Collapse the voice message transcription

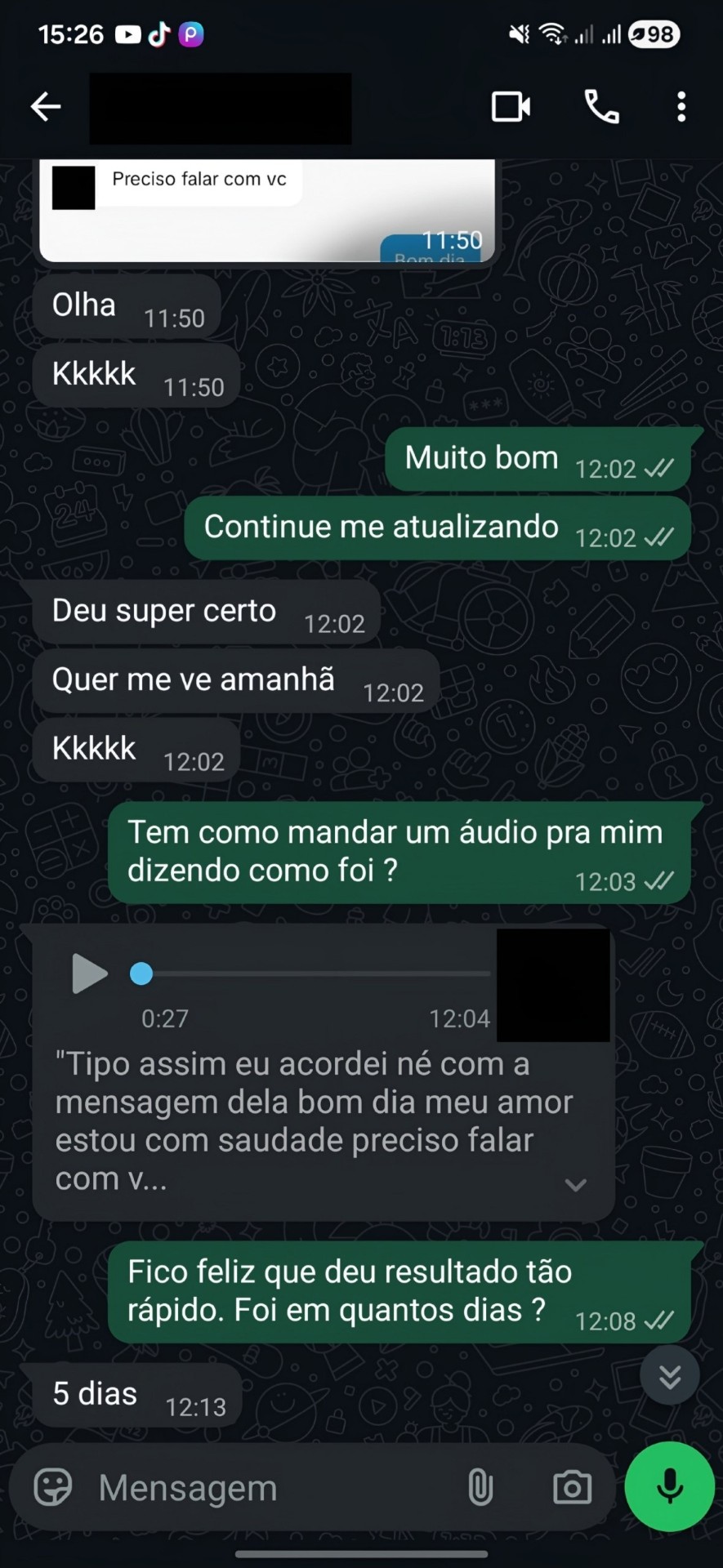[x=577, y=1185]
